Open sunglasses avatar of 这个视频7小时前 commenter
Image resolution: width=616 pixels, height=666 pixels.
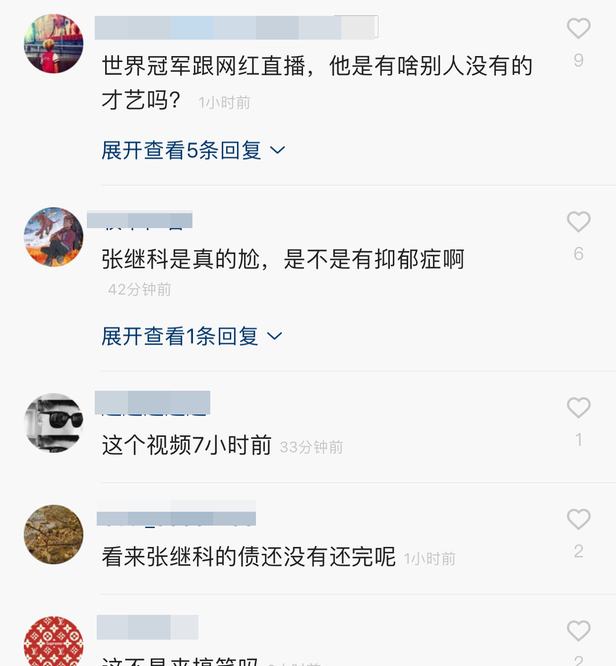coord(53,423)
